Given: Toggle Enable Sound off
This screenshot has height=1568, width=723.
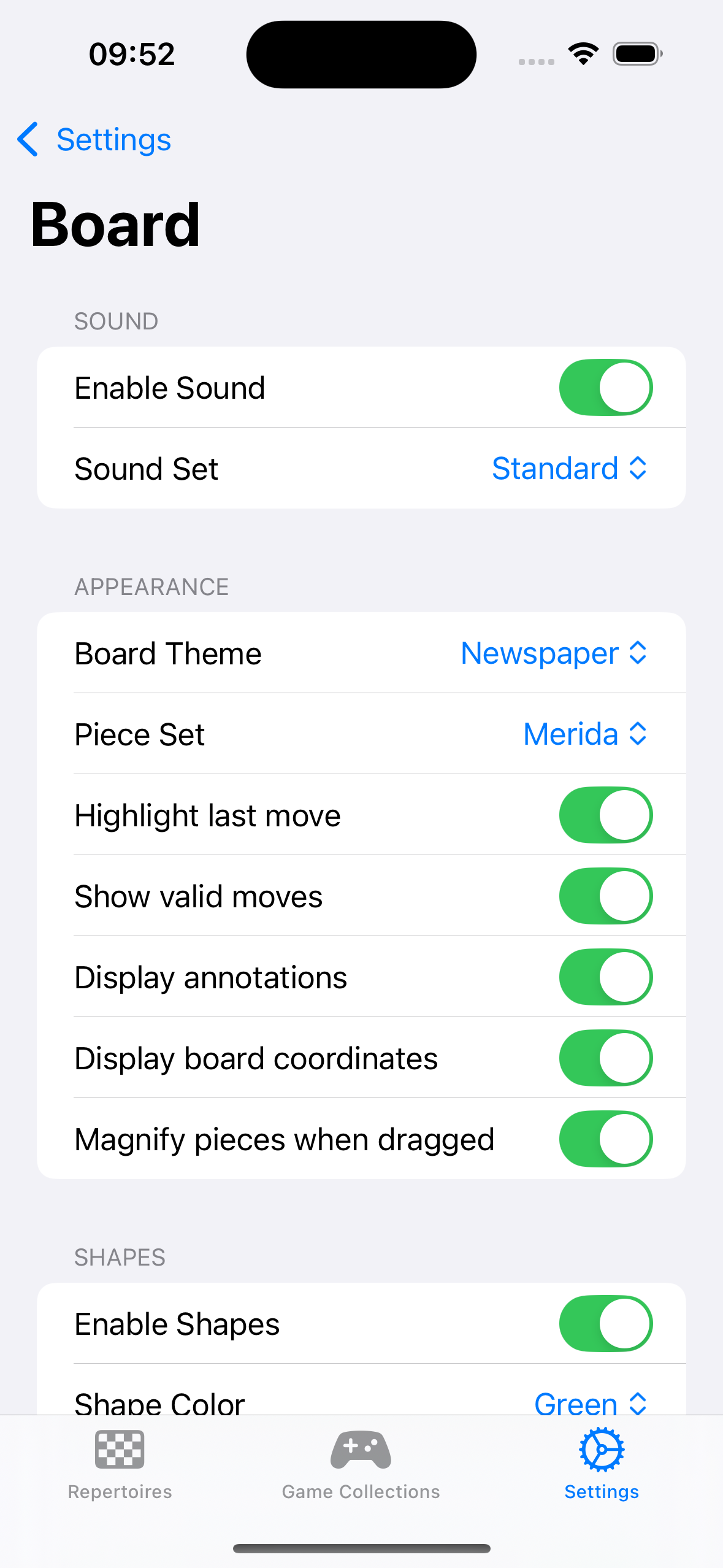Looking at the screenshot, I should [x=605, y=387].
